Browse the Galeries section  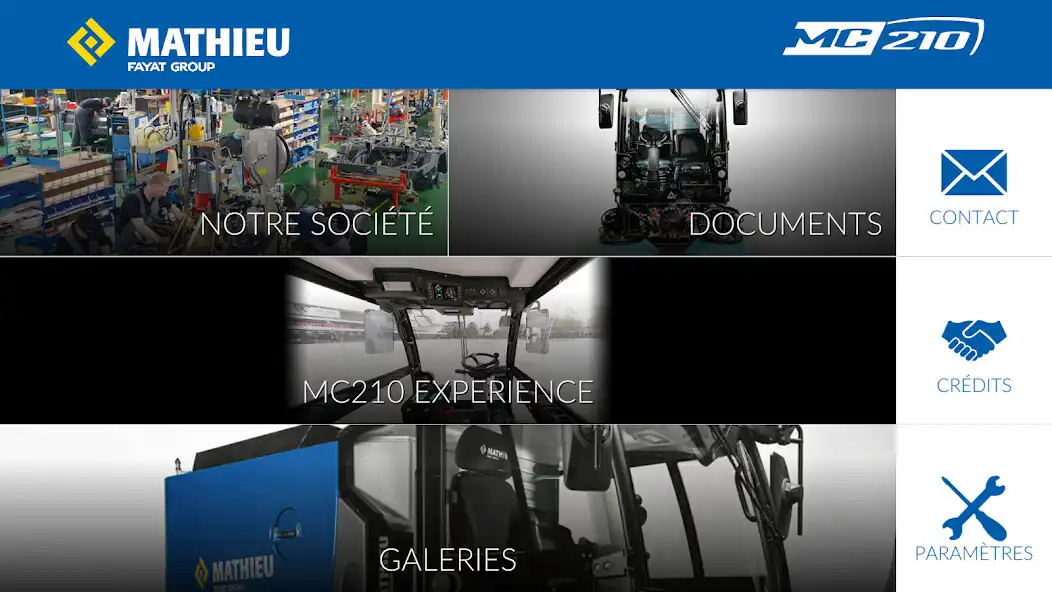click(x=447, y=508)
